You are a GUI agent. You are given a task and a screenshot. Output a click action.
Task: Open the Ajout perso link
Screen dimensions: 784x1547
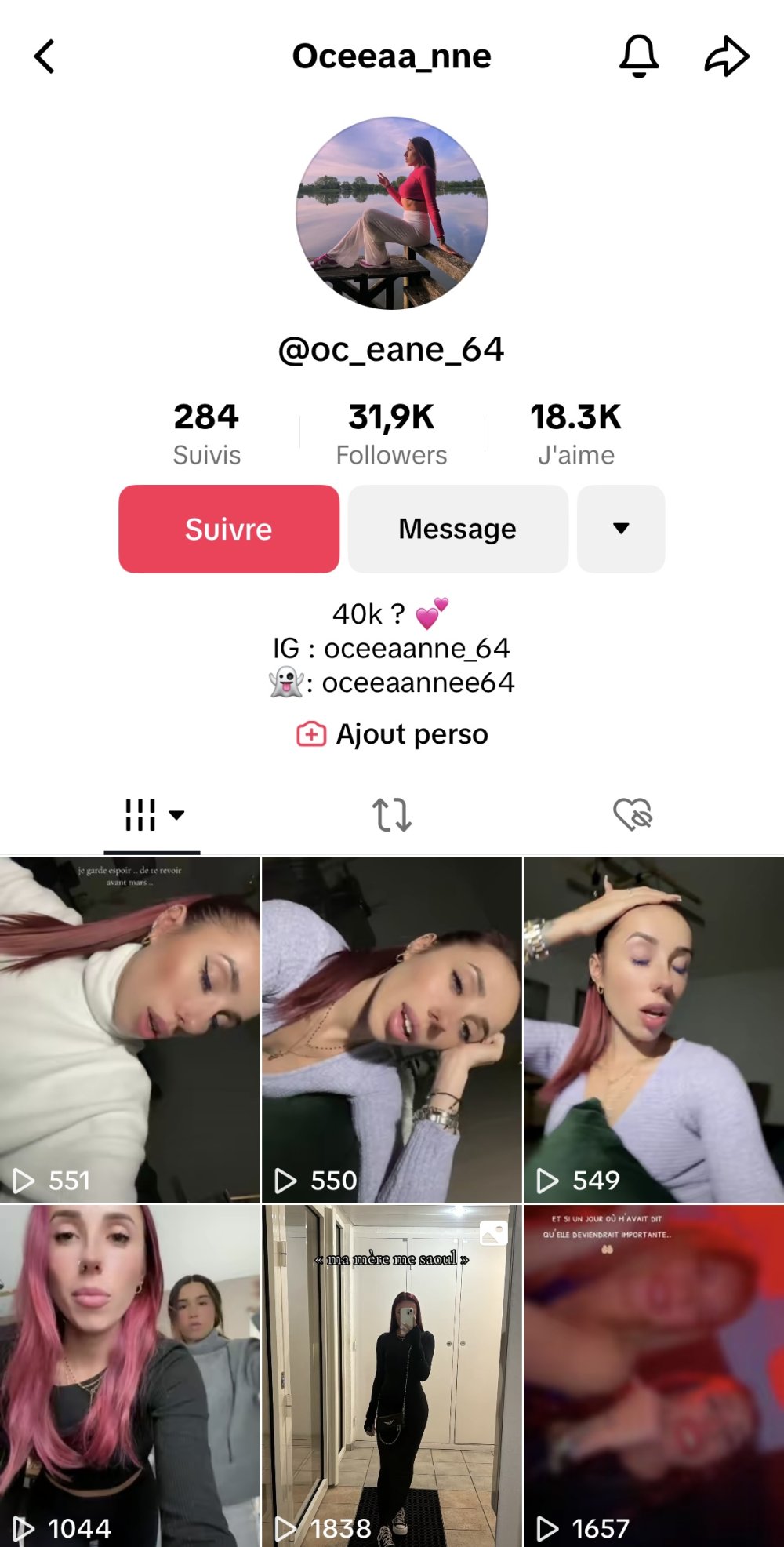[392, 734]
